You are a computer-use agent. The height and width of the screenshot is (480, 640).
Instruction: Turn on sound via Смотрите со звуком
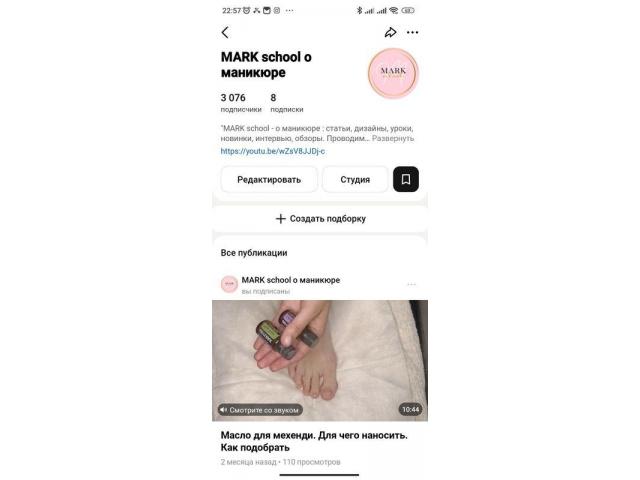coord(259,410)
